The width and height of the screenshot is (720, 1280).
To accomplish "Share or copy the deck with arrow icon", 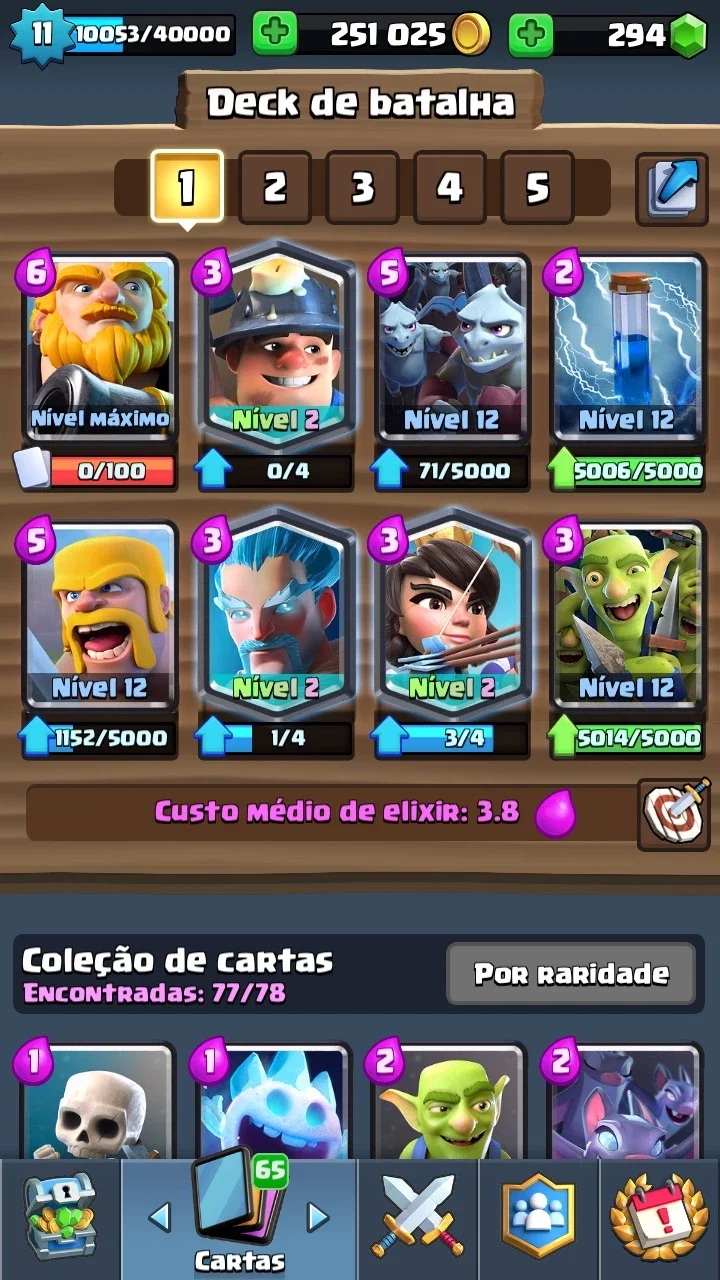I will coord(671,186).
